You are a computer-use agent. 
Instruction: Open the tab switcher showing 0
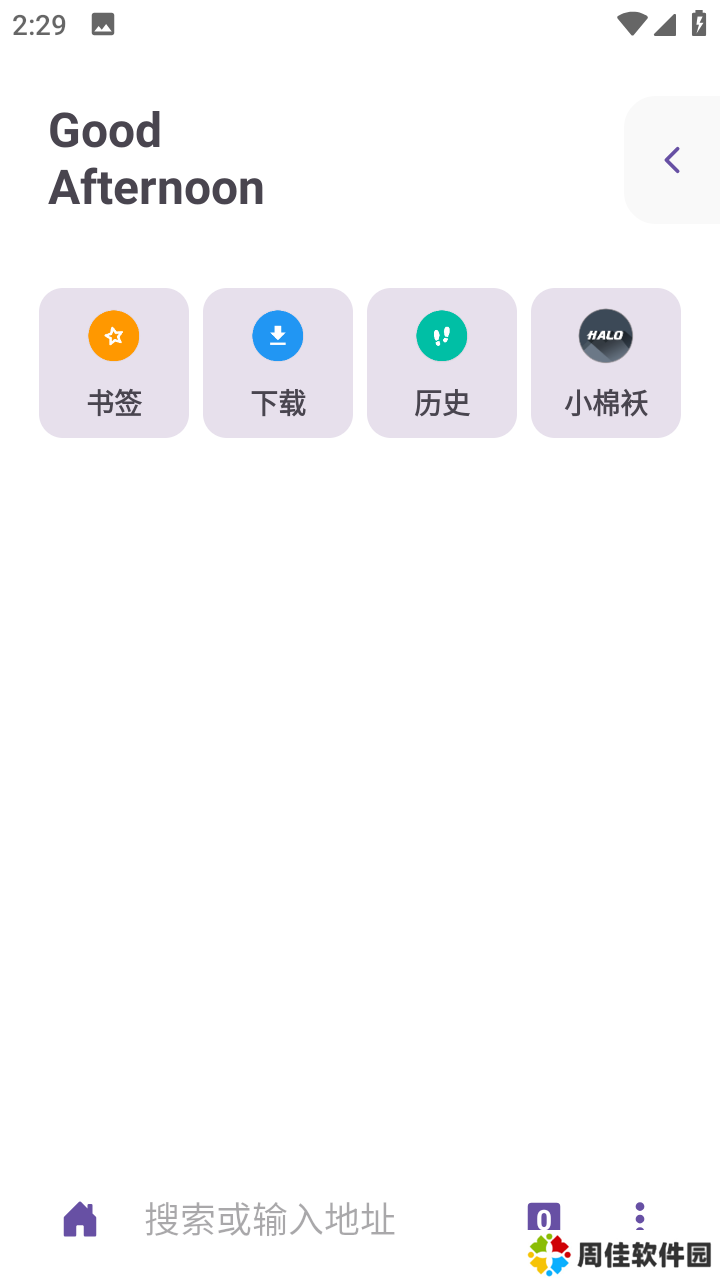543,1217
